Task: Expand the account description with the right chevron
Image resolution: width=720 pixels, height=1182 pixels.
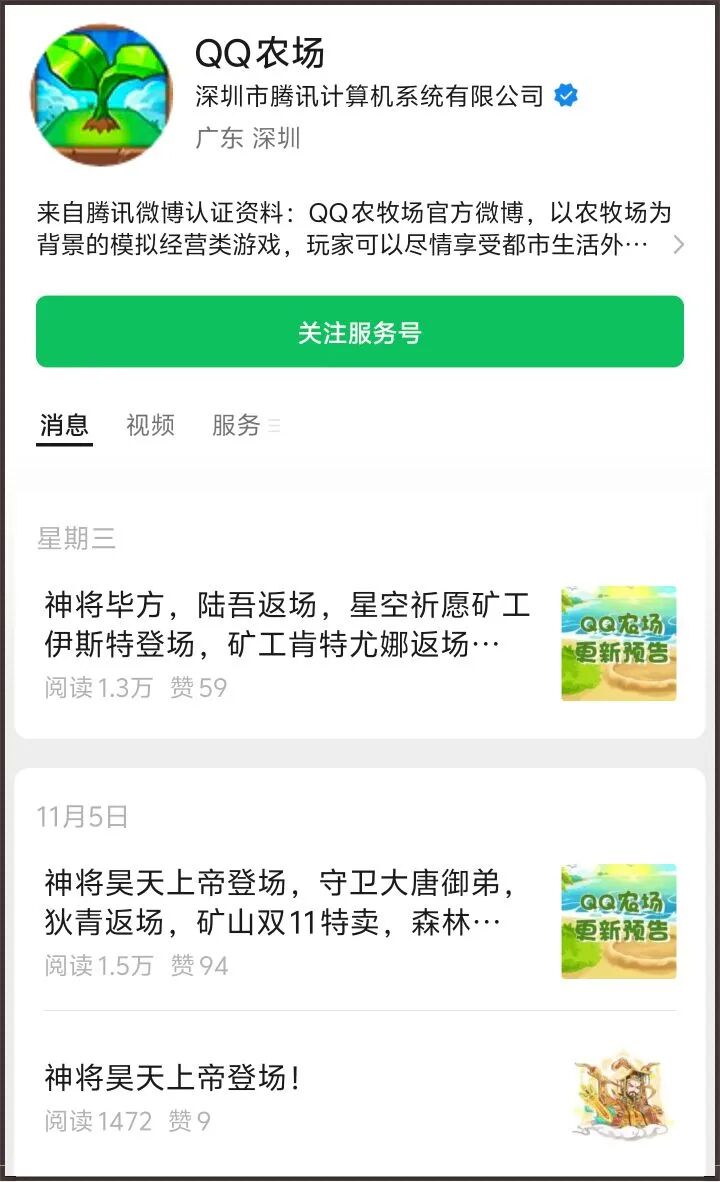Action: 681,244
